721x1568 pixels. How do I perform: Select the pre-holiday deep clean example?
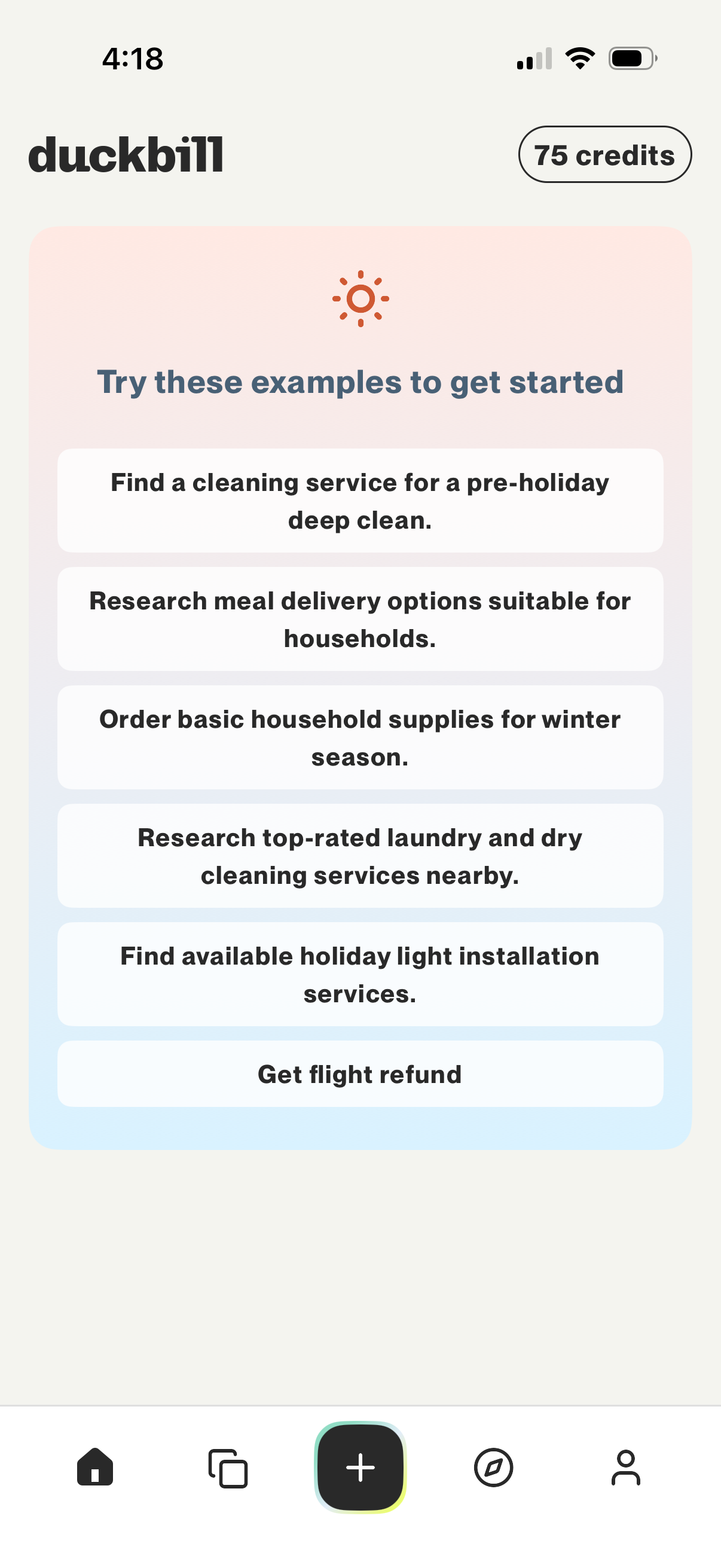click(360, 501)
